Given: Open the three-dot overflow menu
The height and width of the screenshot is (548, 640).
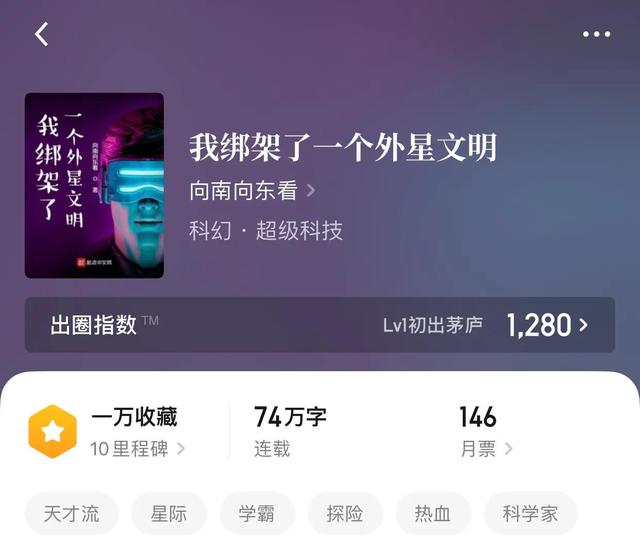Looking at the screenshot, I should coord(596,34).
